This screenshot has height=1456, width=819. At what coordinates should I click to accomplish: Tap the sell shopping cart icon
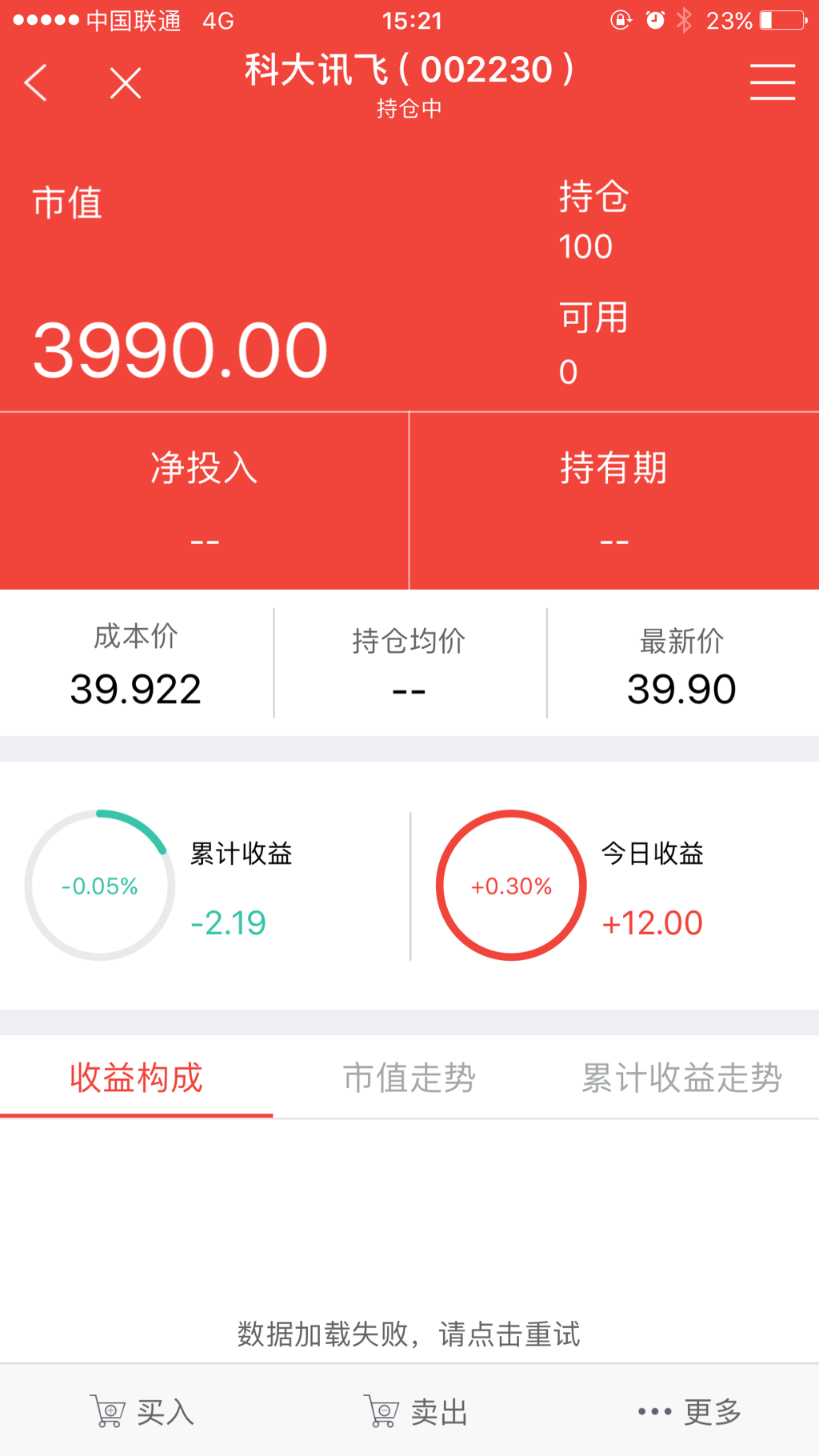(x=382, y=1410)
